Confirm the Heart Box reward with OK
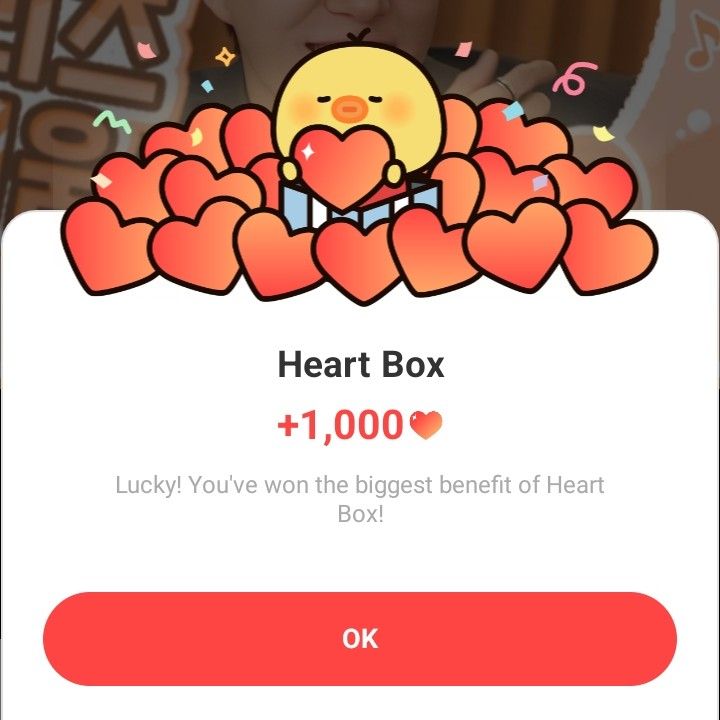Image resolution: width=720 pixels, height=720 pixels. tap(360, 638)
